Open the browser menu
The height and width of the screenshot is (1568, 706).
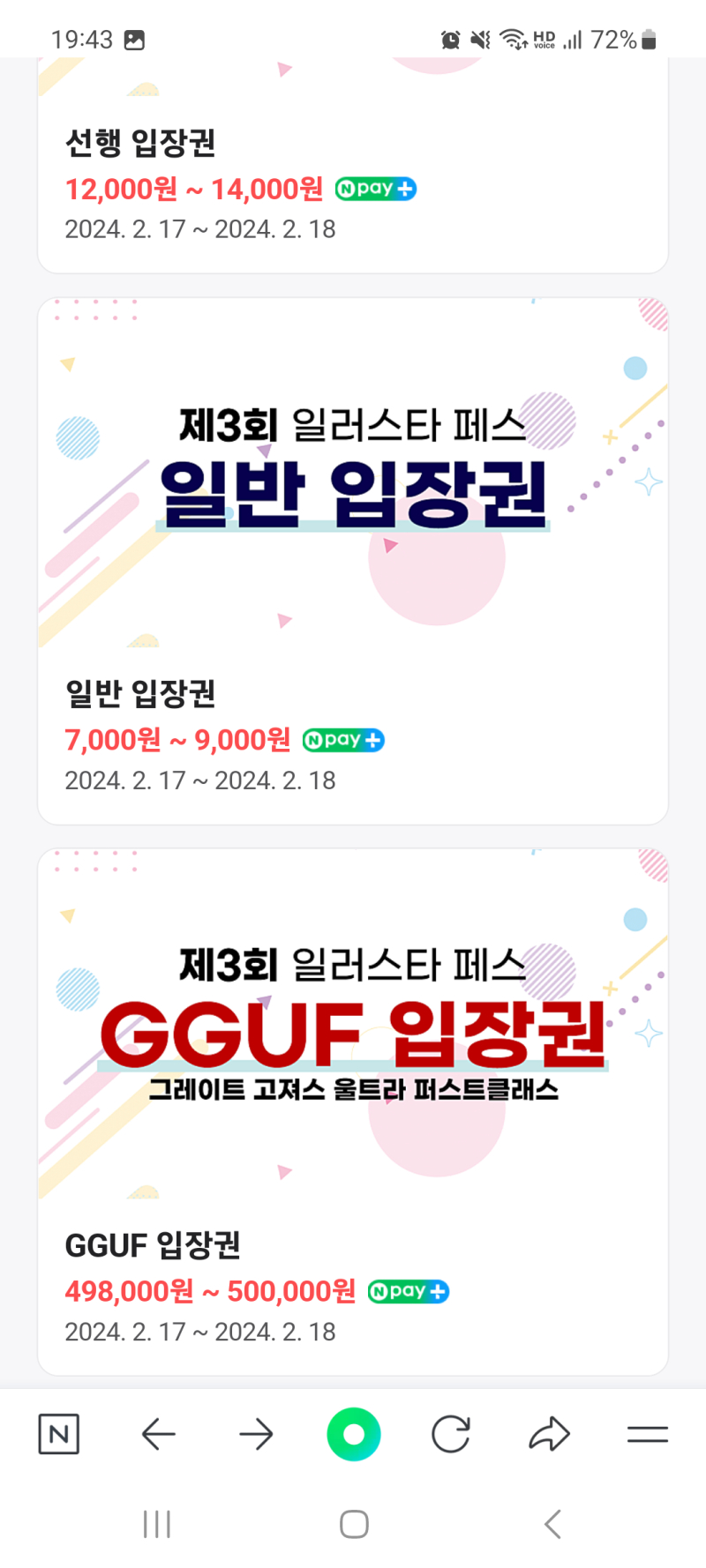coord(647,1434)
